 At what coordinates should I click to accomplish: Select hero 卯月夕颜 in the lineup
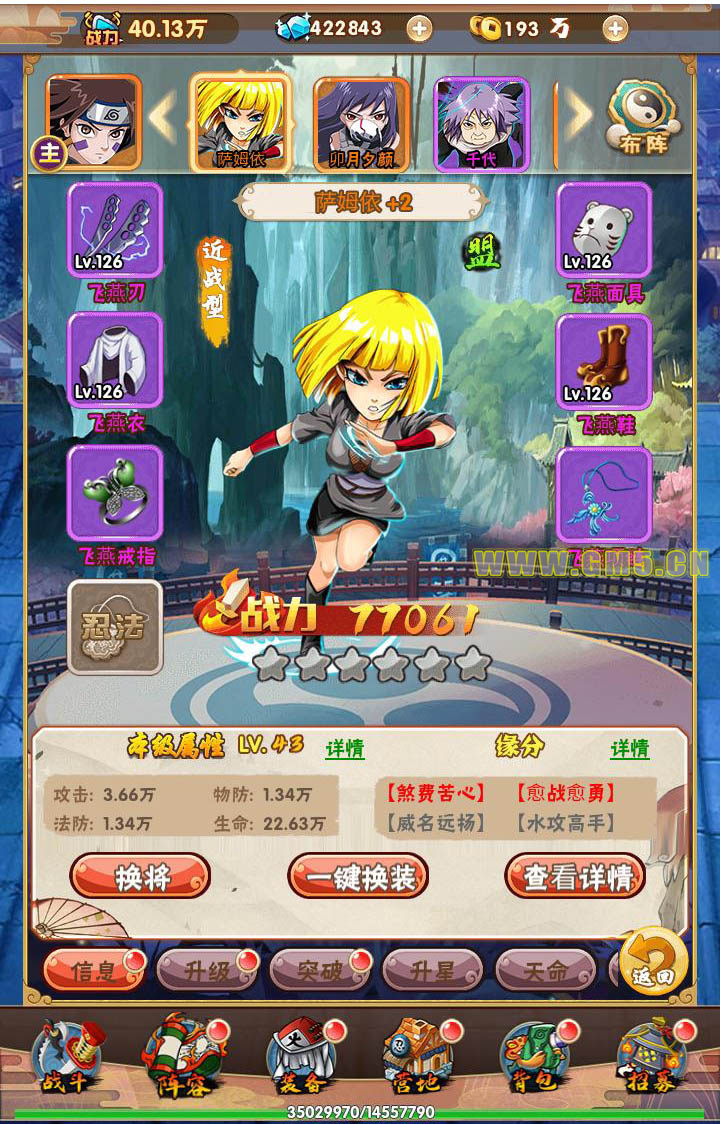click(x=361, y=122)
